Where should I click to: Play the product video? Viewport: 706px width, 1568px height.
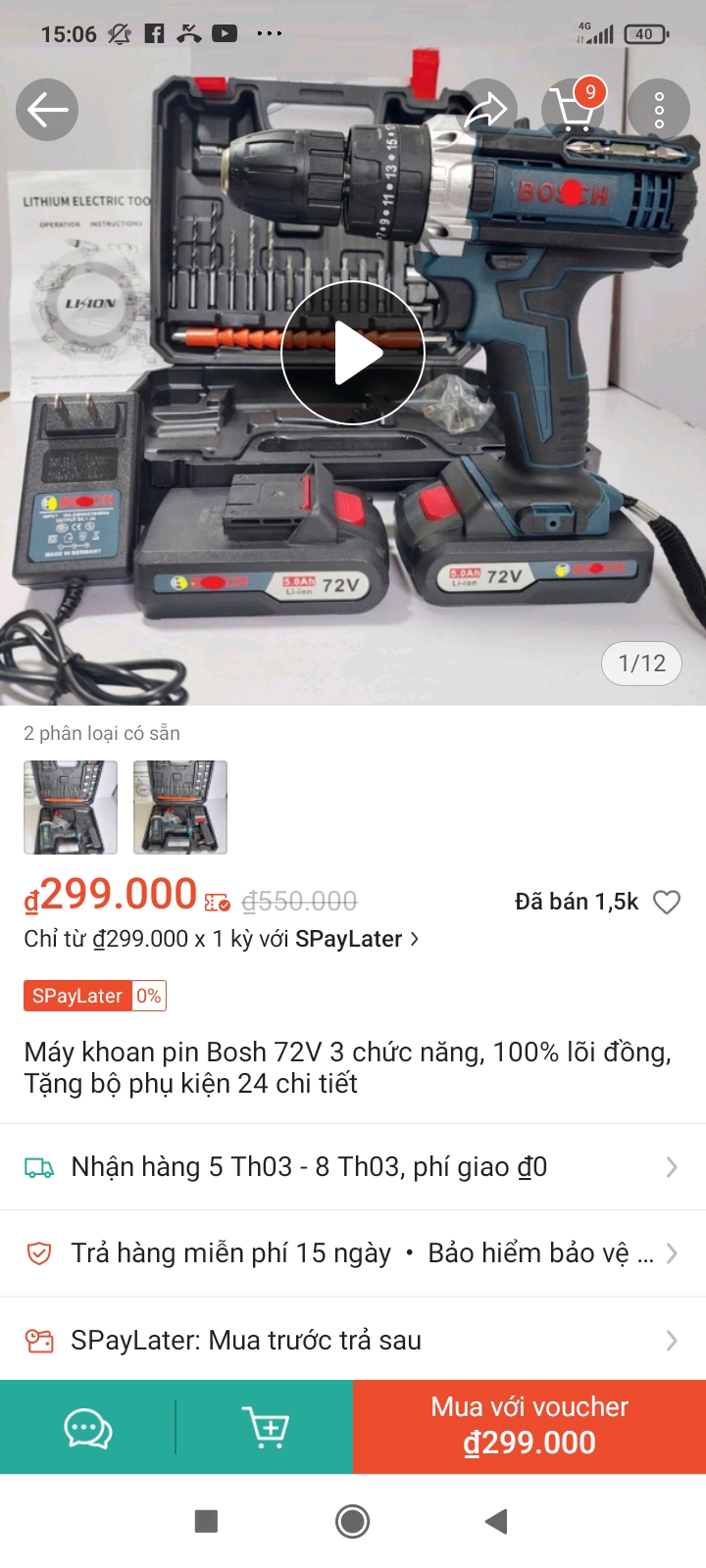tap(353, 353)
